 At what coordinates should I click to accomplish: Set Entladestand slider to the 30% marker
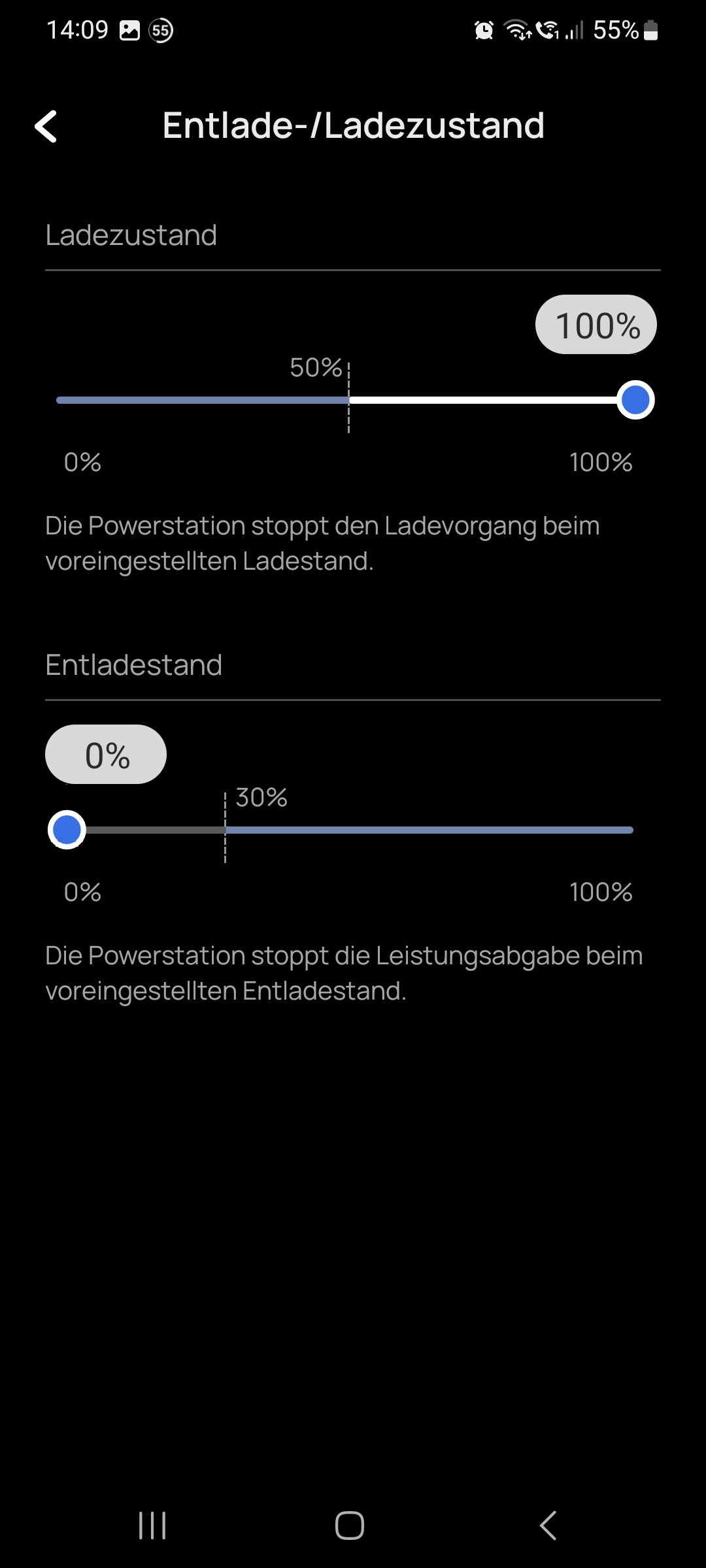pos(225,830)
